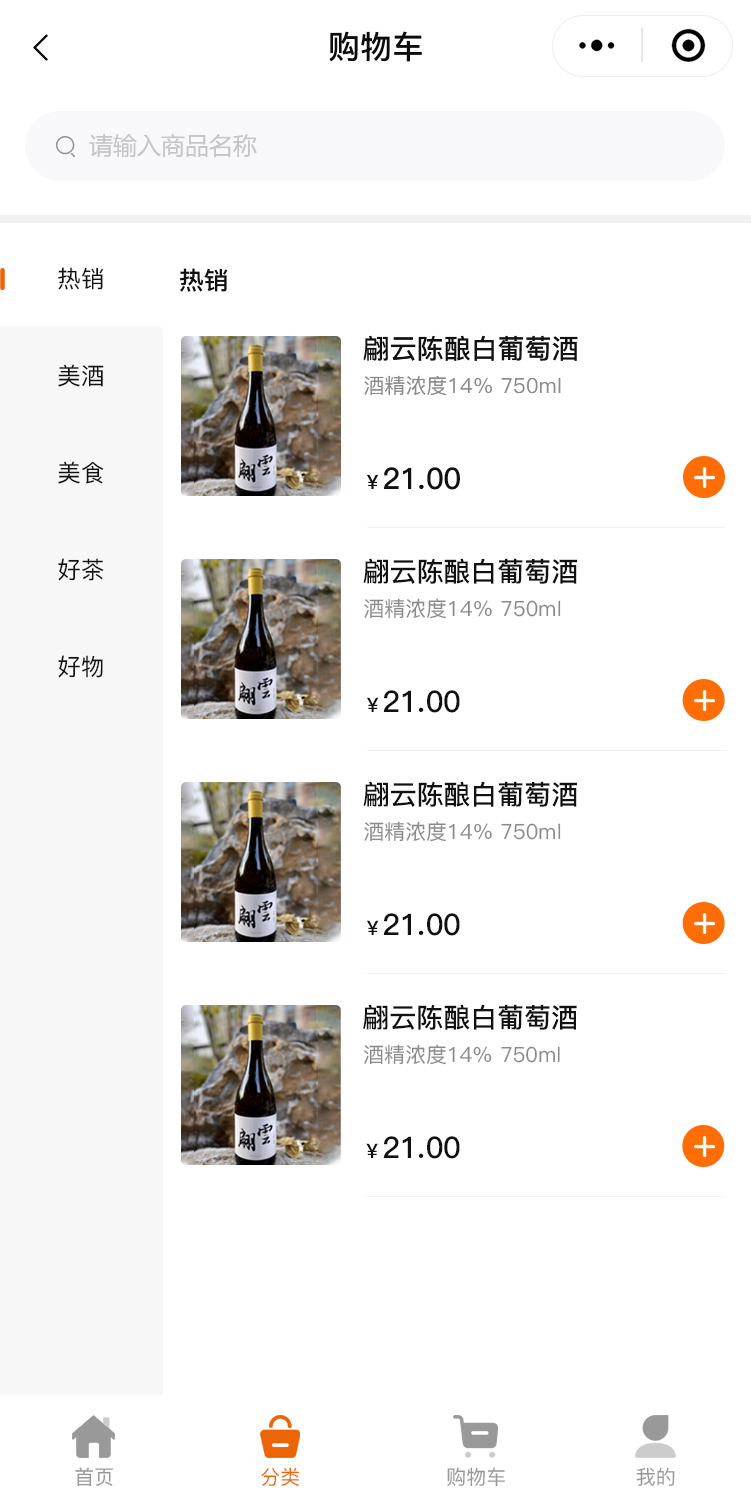
Task: Select the 热销 category in the sidebar
Action: tap(80, 279)
